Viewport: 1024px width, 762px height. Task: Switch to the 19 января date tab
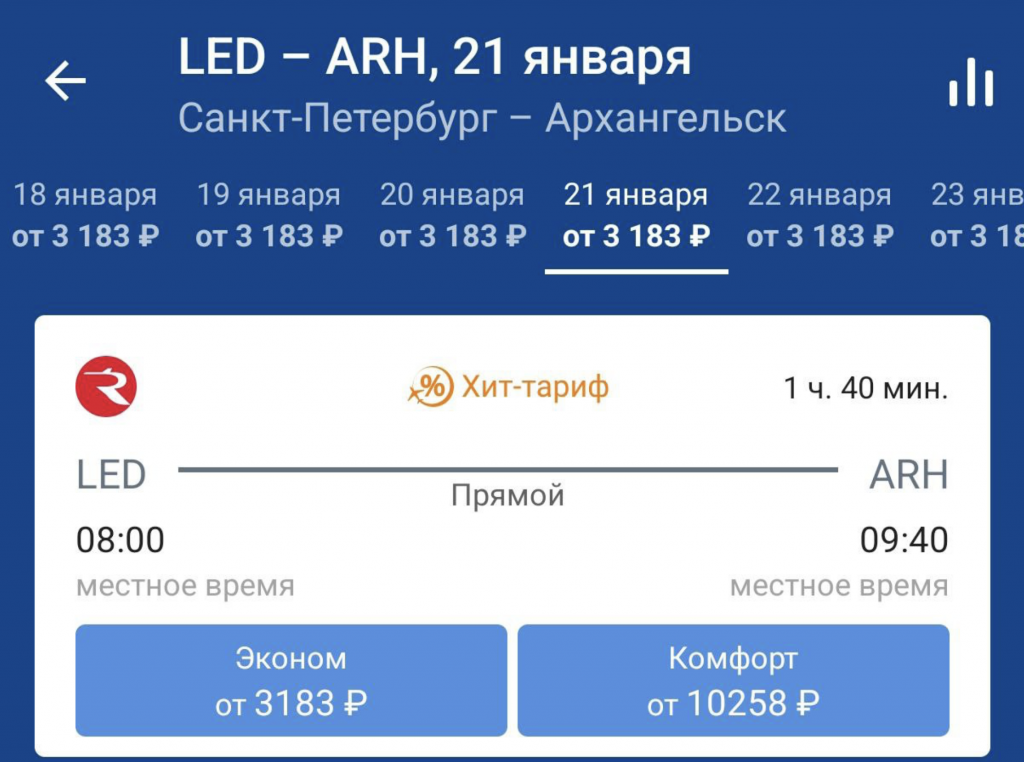coord(269,216)
